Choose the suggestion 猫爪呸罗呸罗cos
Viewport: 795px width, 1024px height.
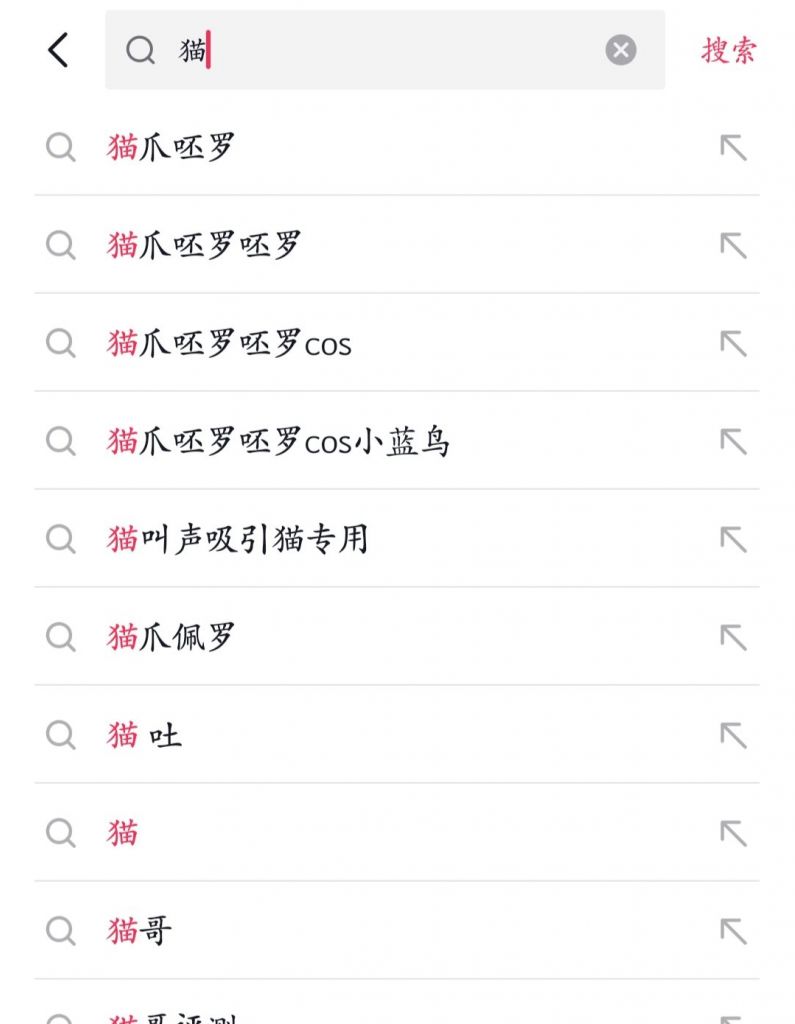click(229, 344)
